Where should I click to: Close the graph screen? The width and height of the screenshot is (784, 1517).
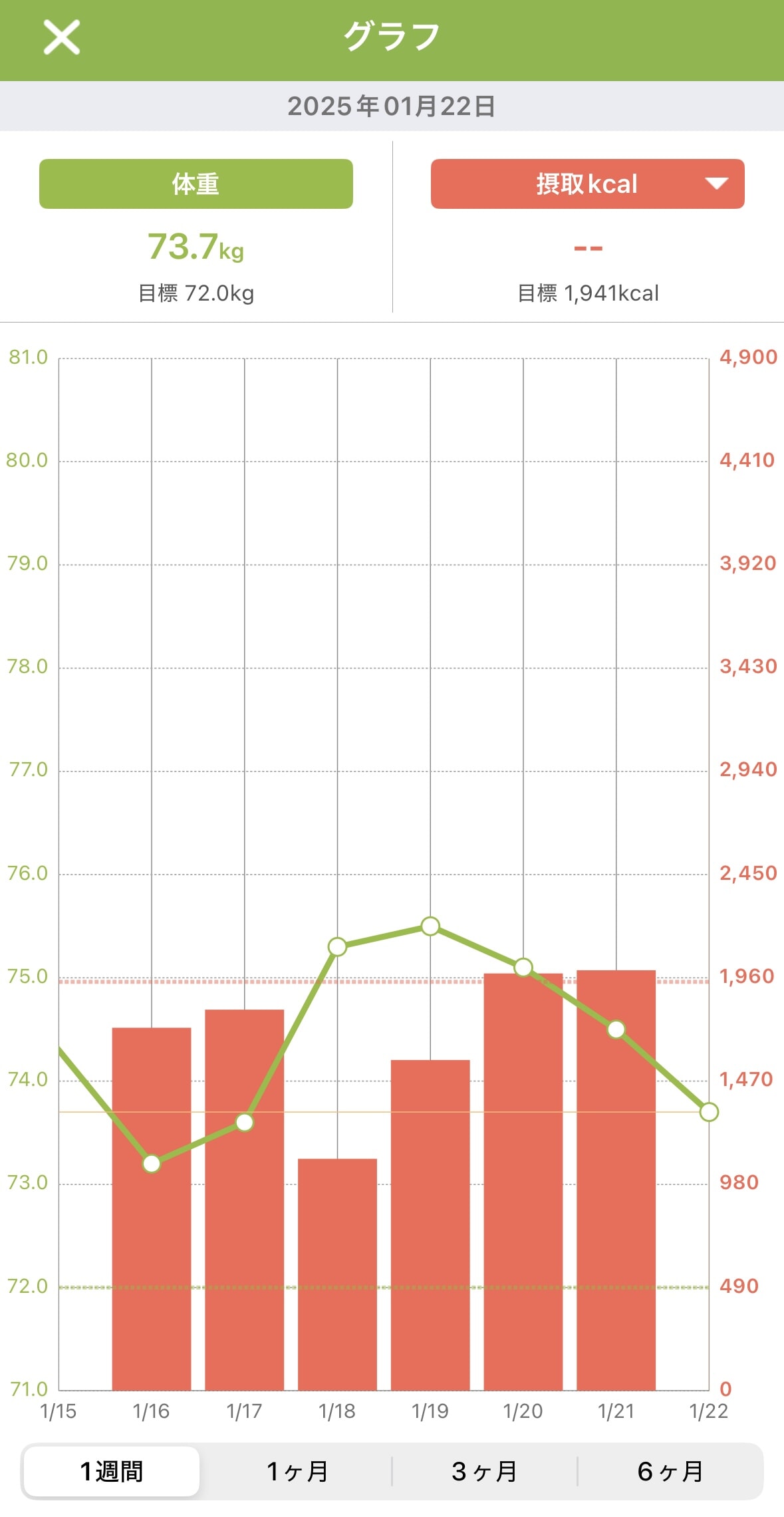coord(62,37)
